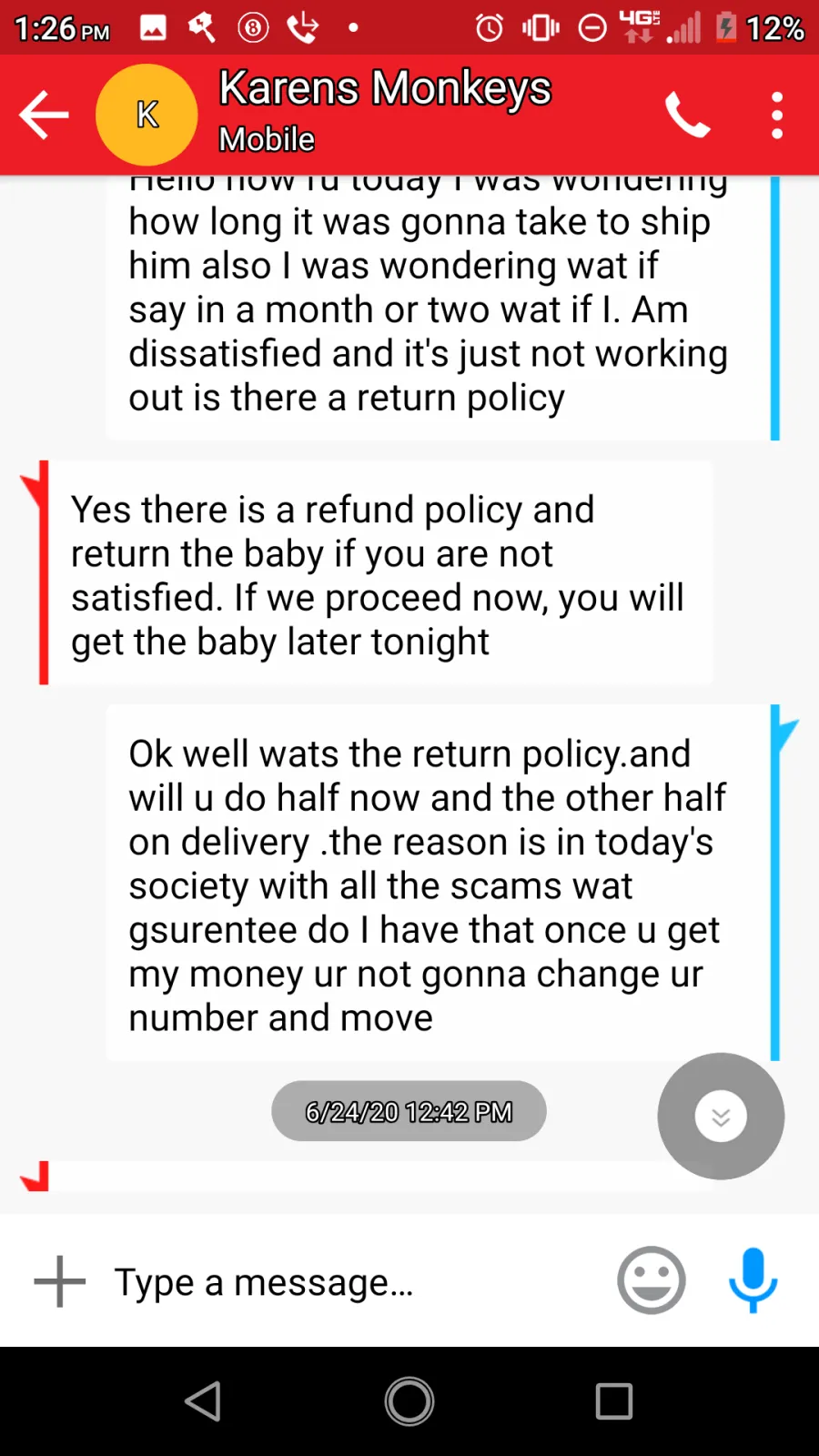Screen dimensions: 819x1456
Task: Go back from Karens Monkeys conversation
Action: click(44, 115)
